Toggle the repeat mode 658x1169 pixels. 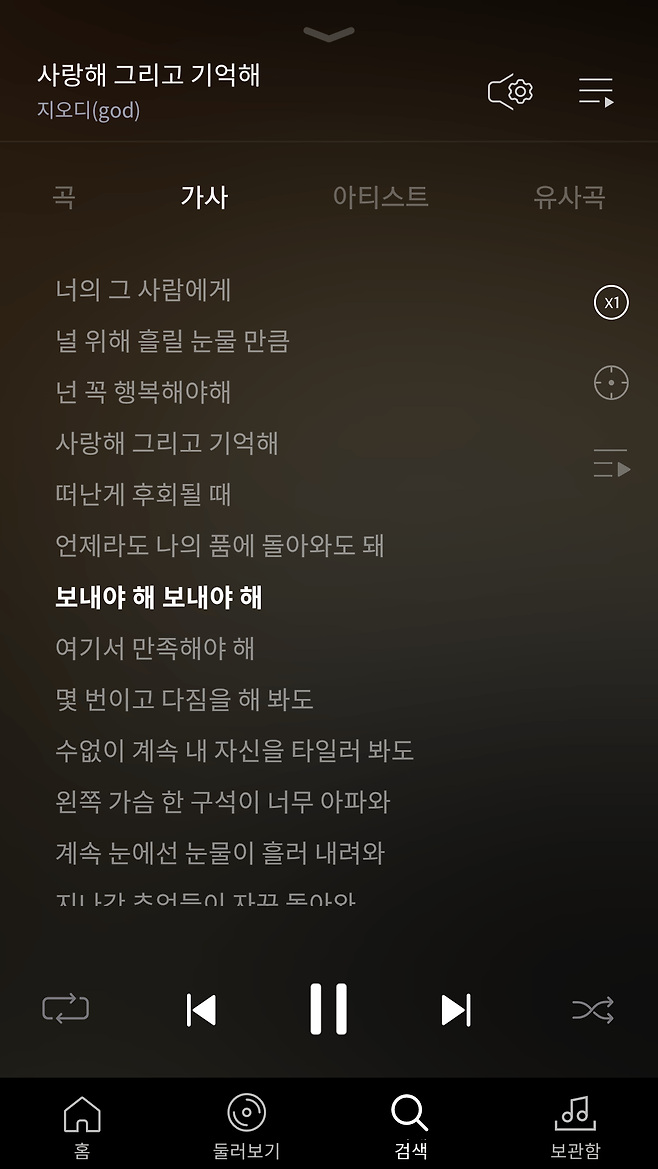coord(66,1009)
